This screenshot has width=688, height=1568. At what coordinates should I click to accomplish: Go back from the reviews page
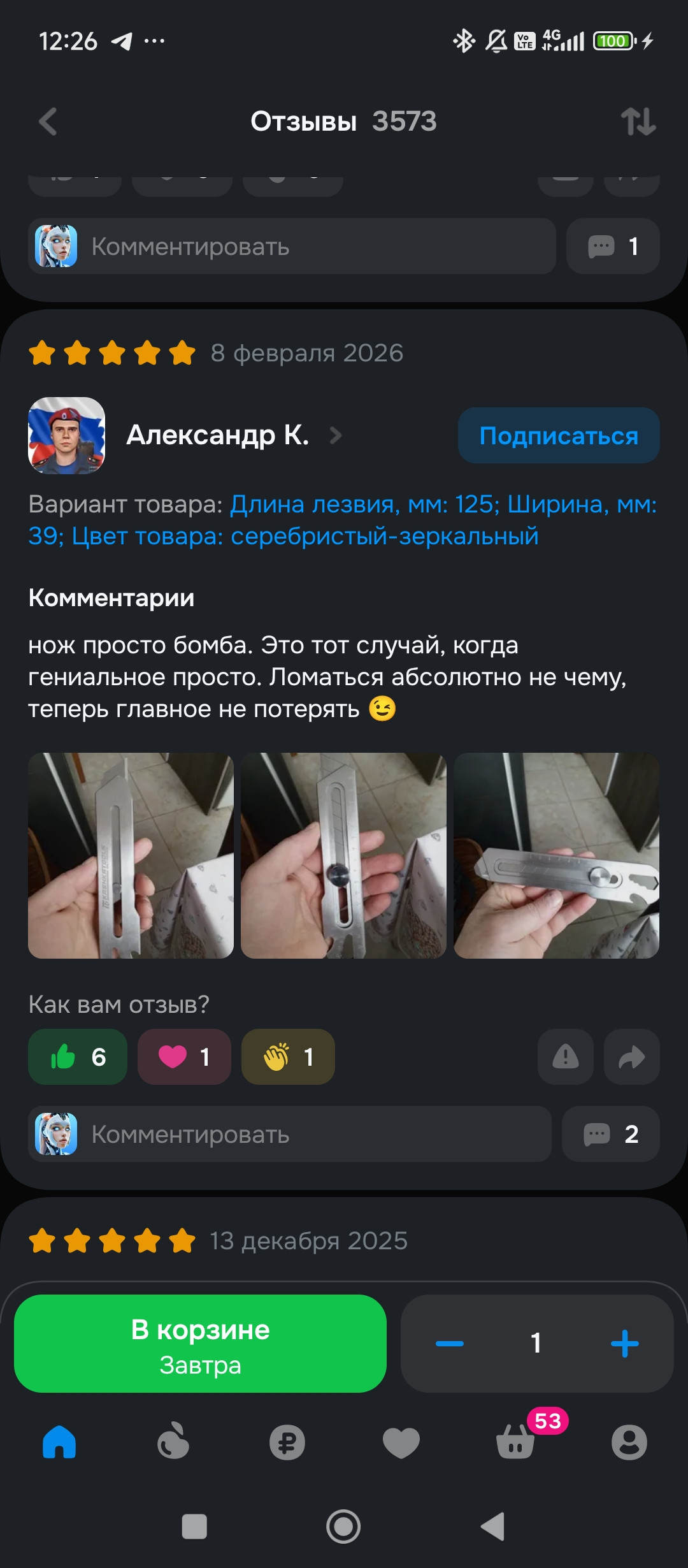[48, 121]
